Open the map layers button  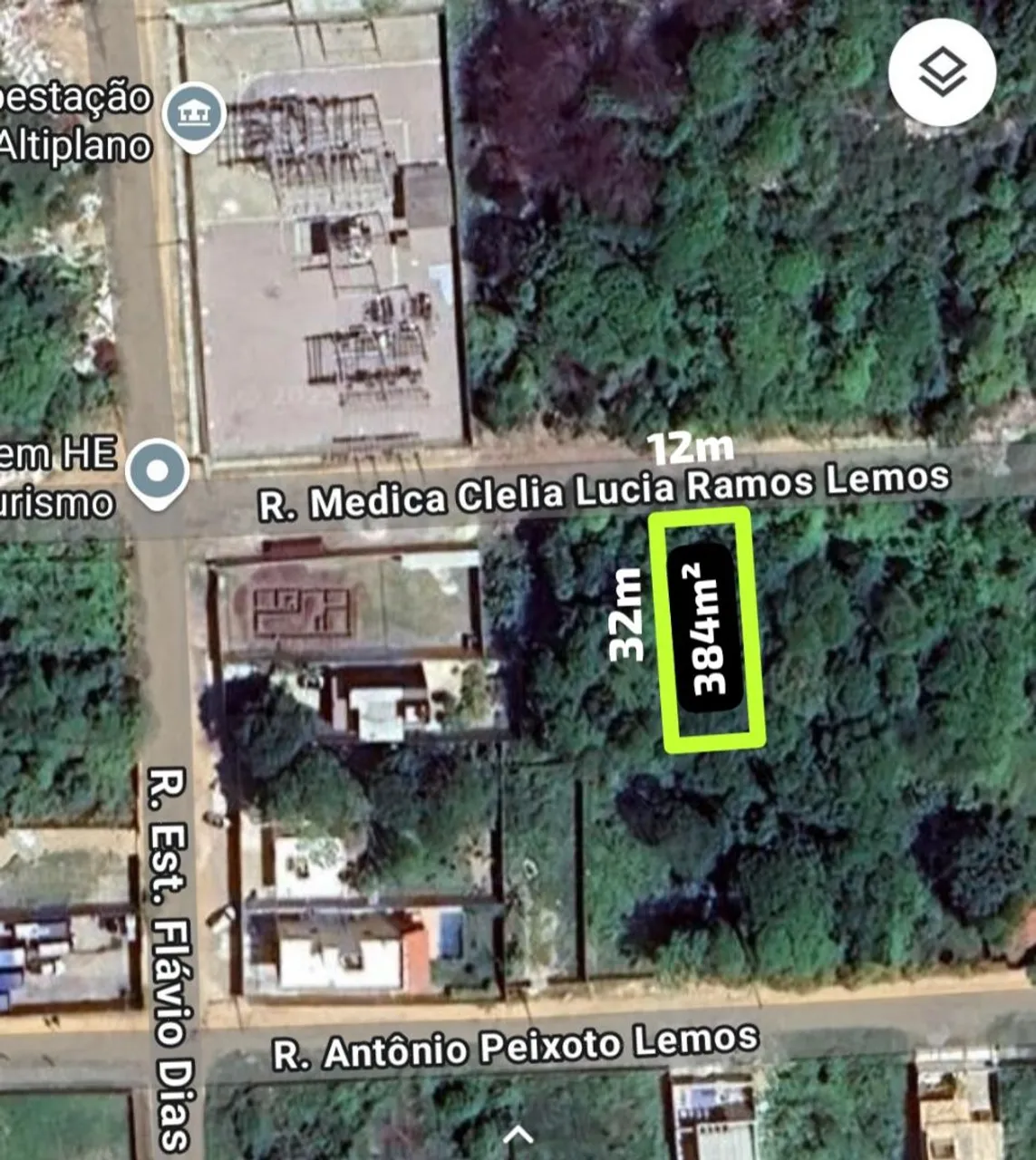tap(942, 72)
